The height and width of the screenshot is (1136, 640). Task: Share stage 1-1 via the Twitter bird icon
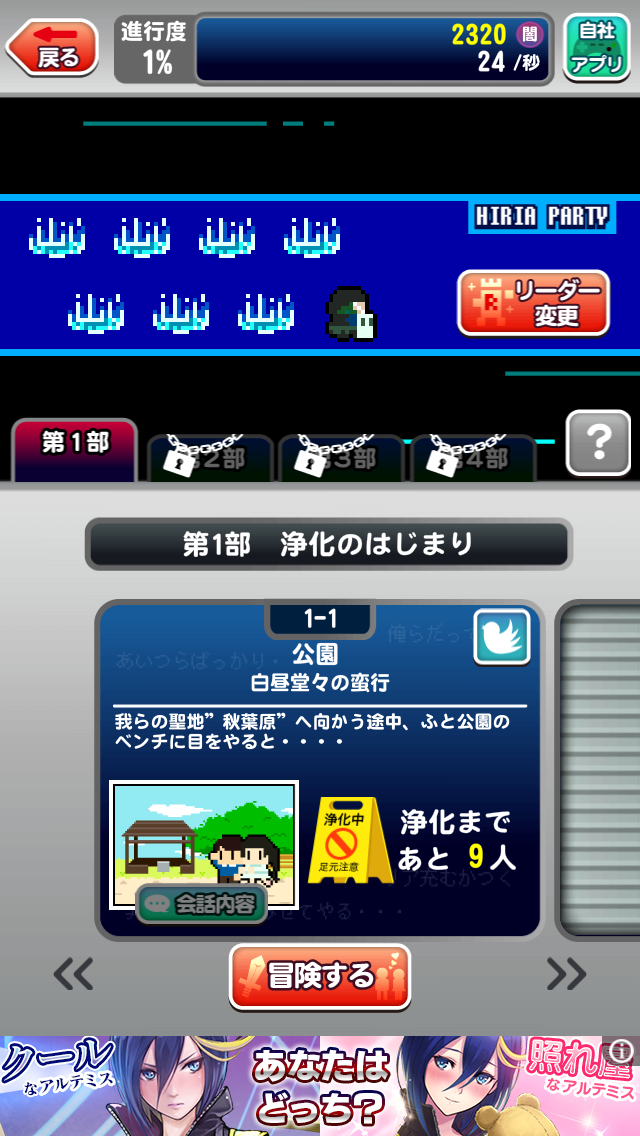(x=501, y=636)
